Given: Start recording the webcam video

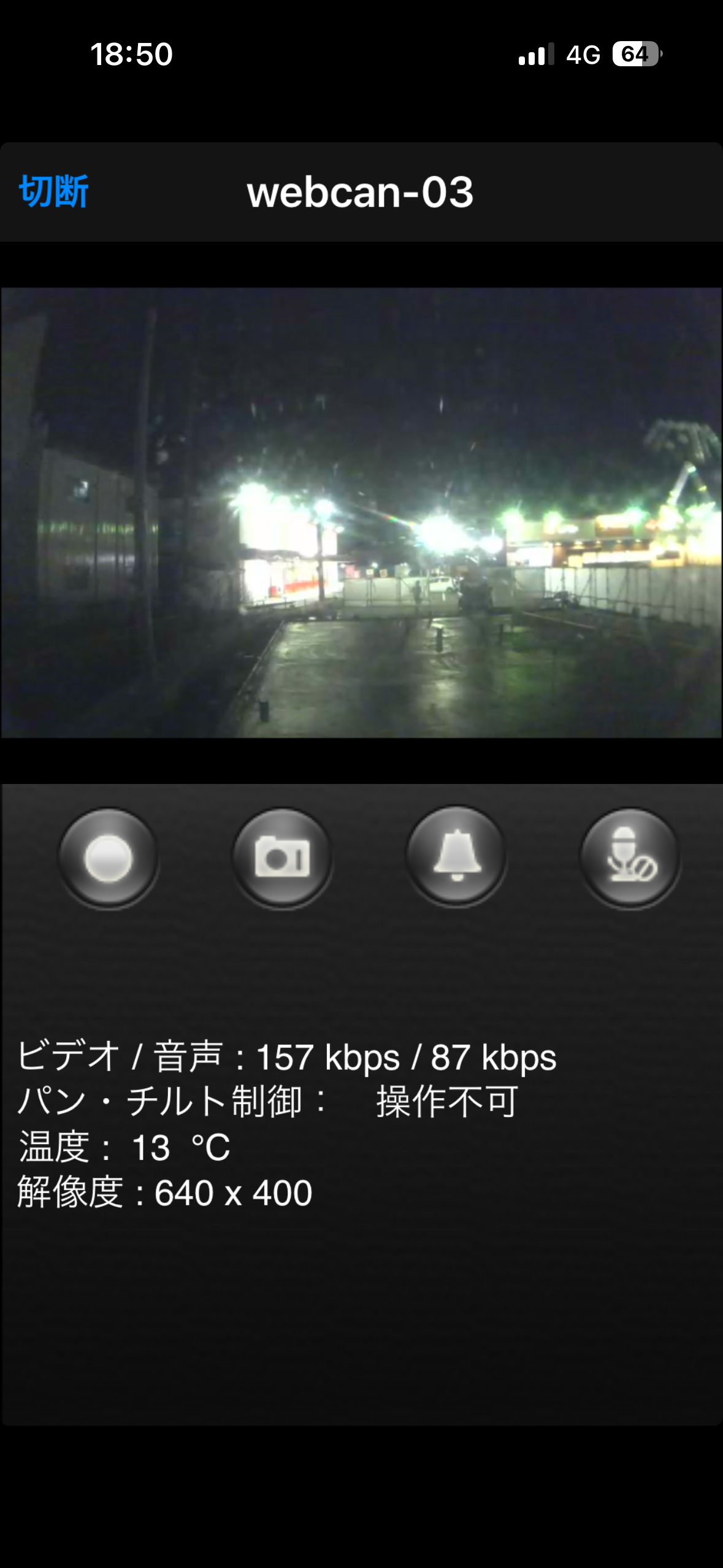Looking at the screenshot, I should click(109, 858).
